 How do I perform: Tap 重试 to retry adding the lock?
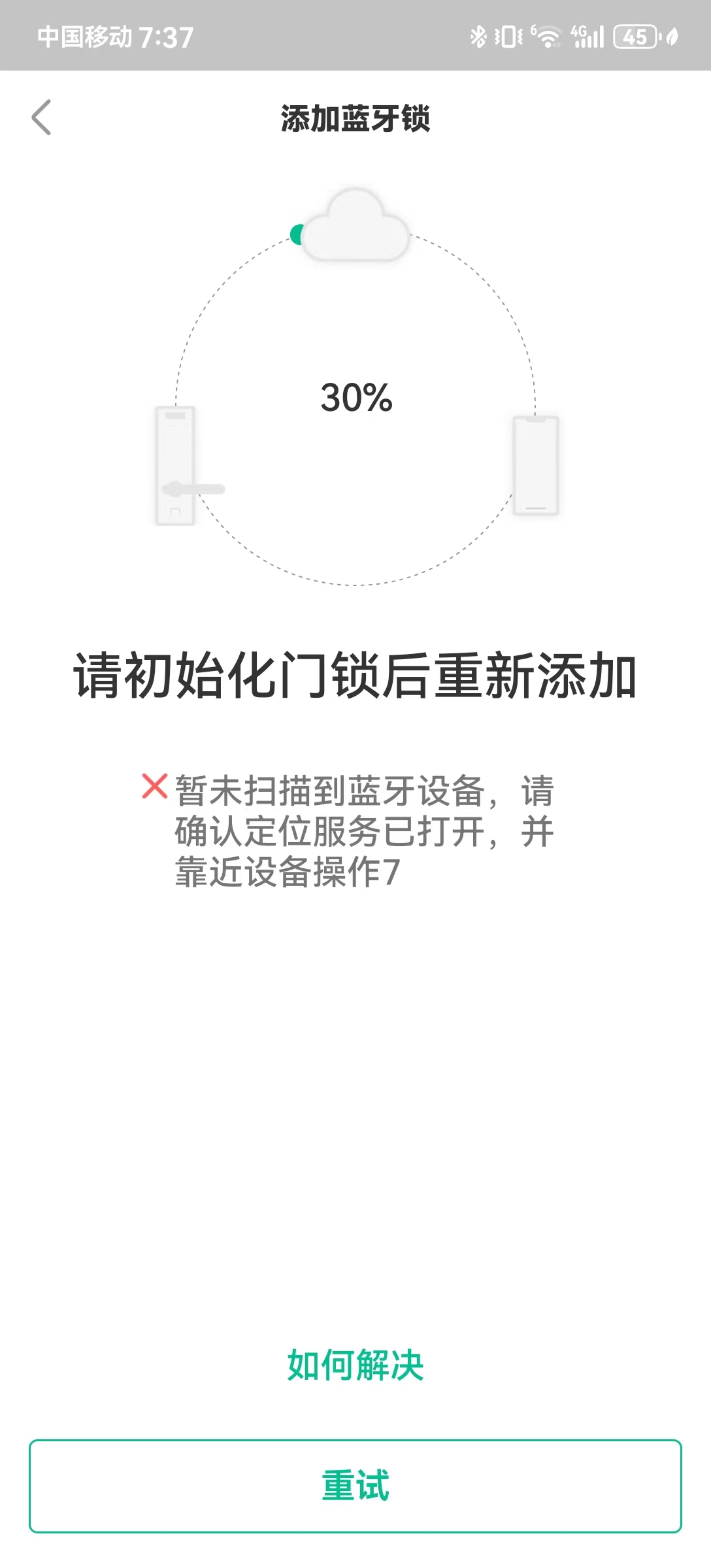[x=355, y=1486]
